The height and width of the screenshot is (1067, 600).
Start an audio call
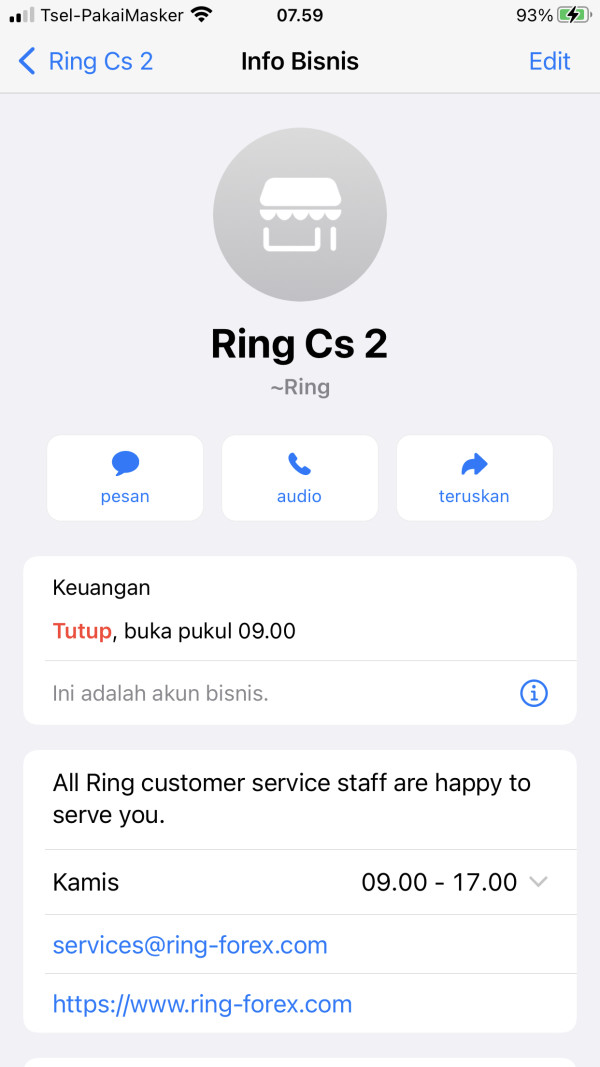300,478
